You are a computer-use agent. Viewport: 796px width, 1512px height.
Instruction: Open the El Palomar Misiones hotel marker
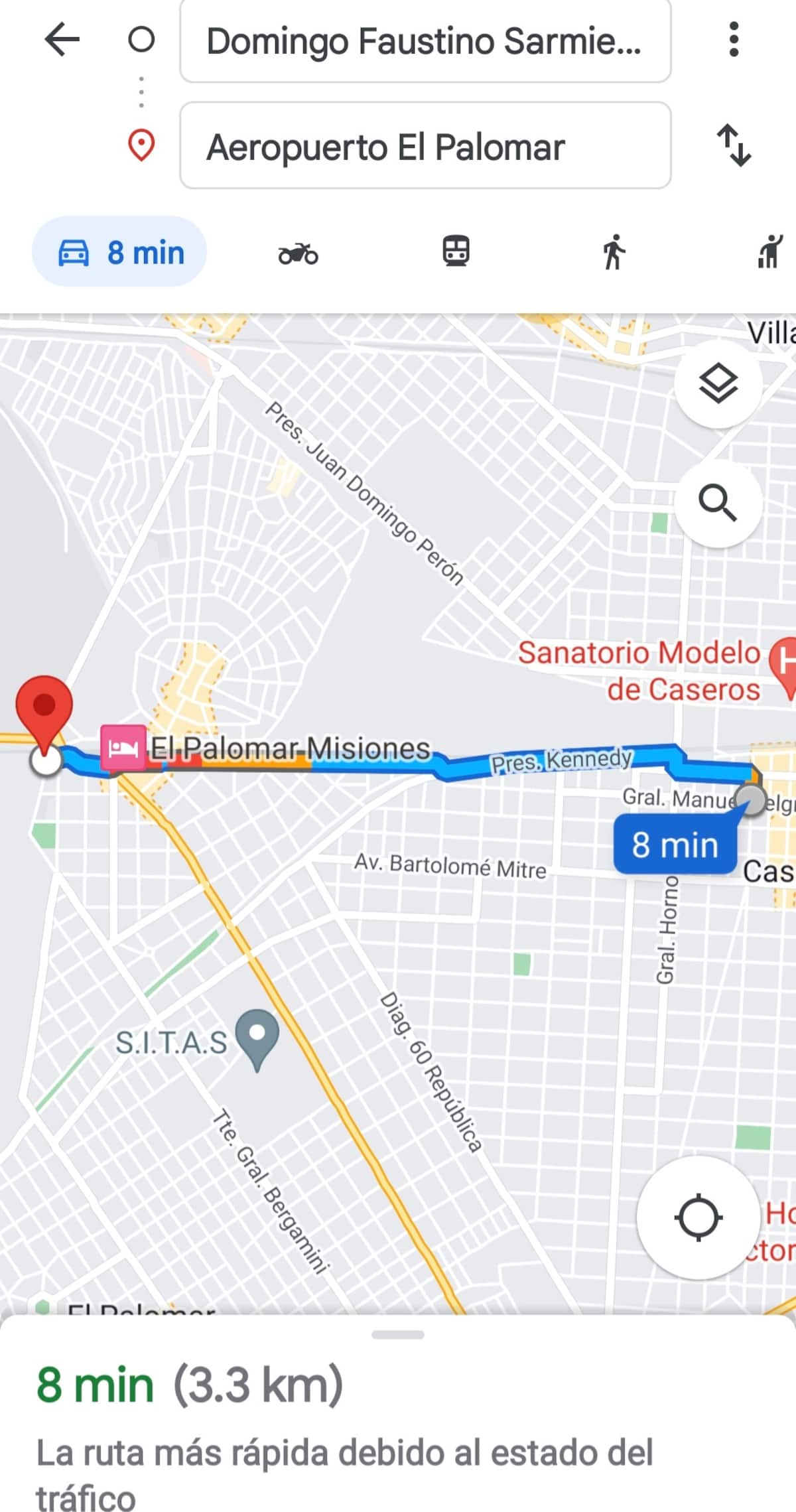(123, 748)
